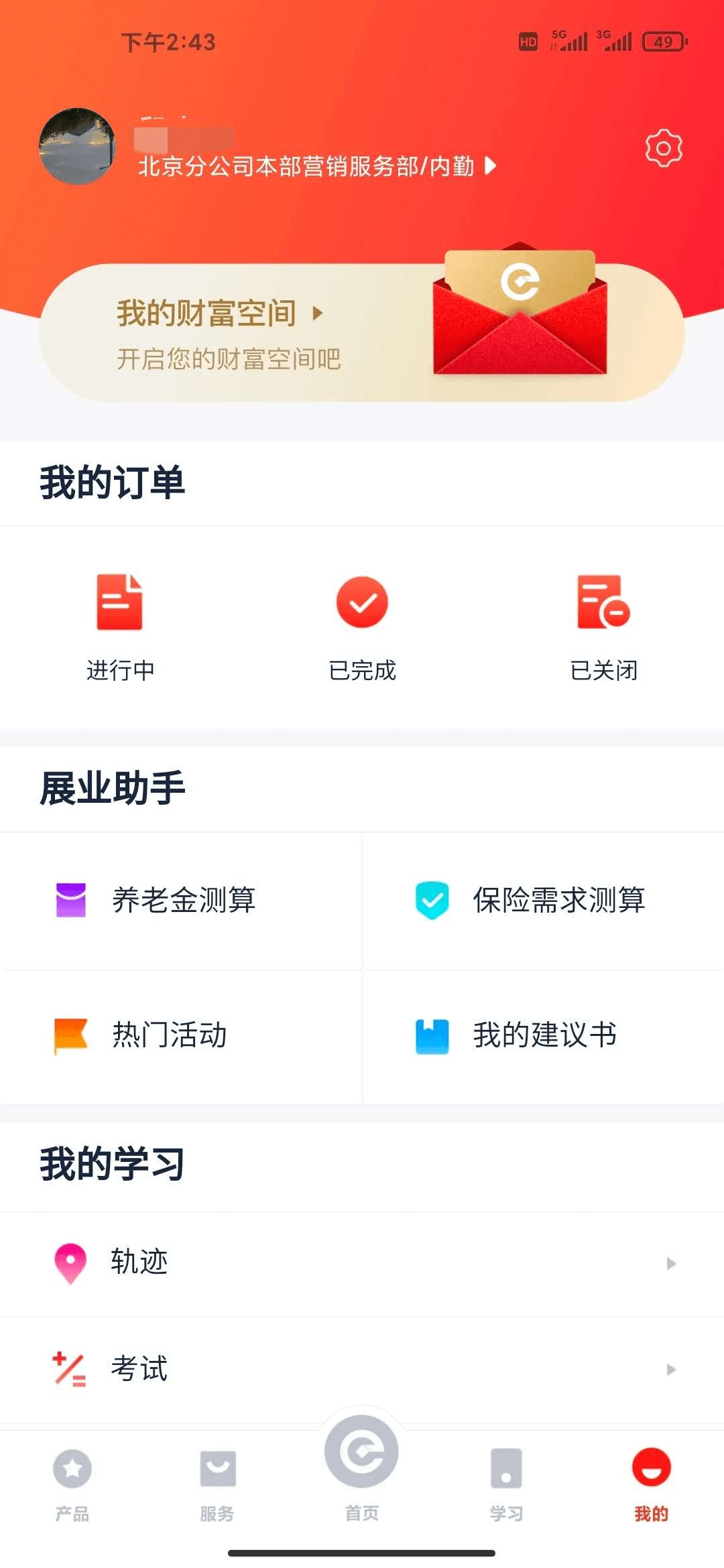Open the 进行中 orders icon
Viewport: 724px width, 1568px height.
pos(119,602)
